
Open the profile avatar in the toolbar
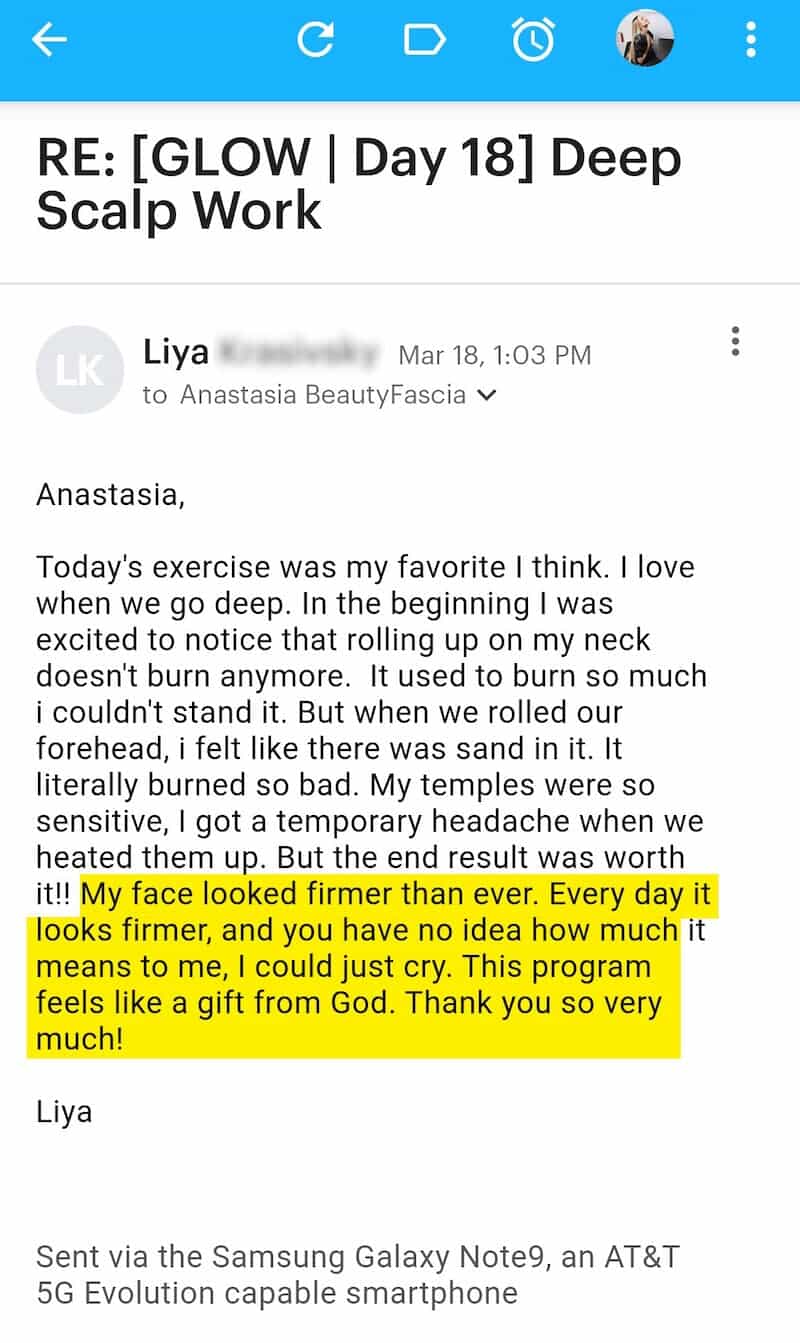point(644,39)
